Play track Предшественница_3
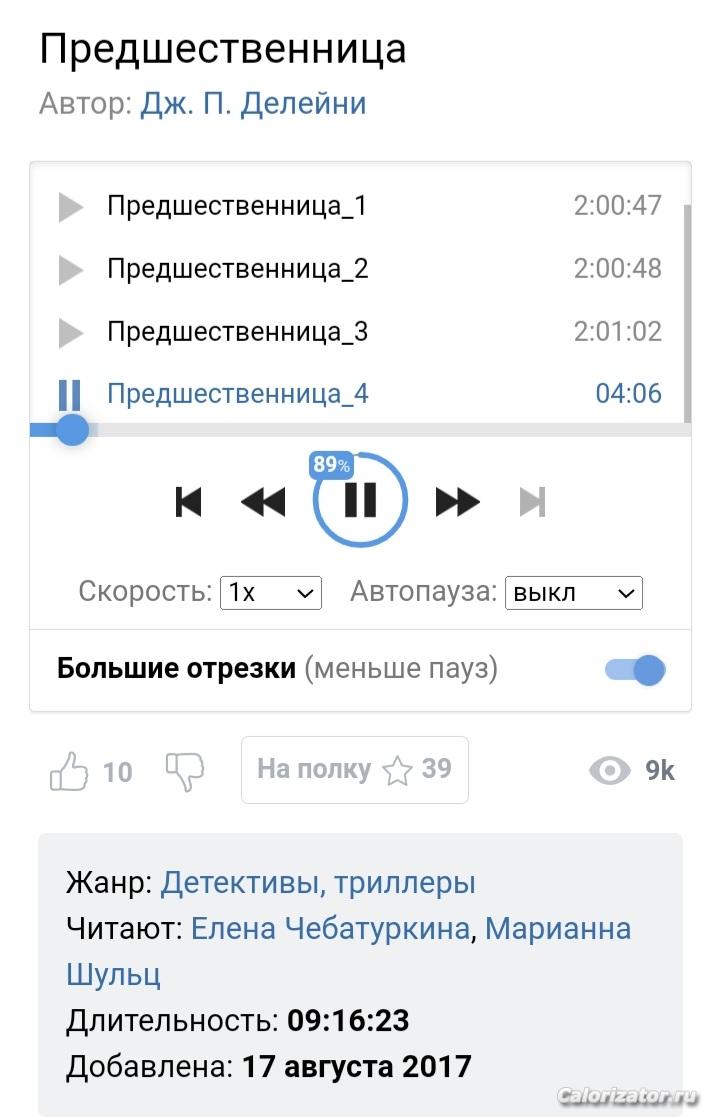The width and height of the screenshot is (720, 1117). point(70,333)
